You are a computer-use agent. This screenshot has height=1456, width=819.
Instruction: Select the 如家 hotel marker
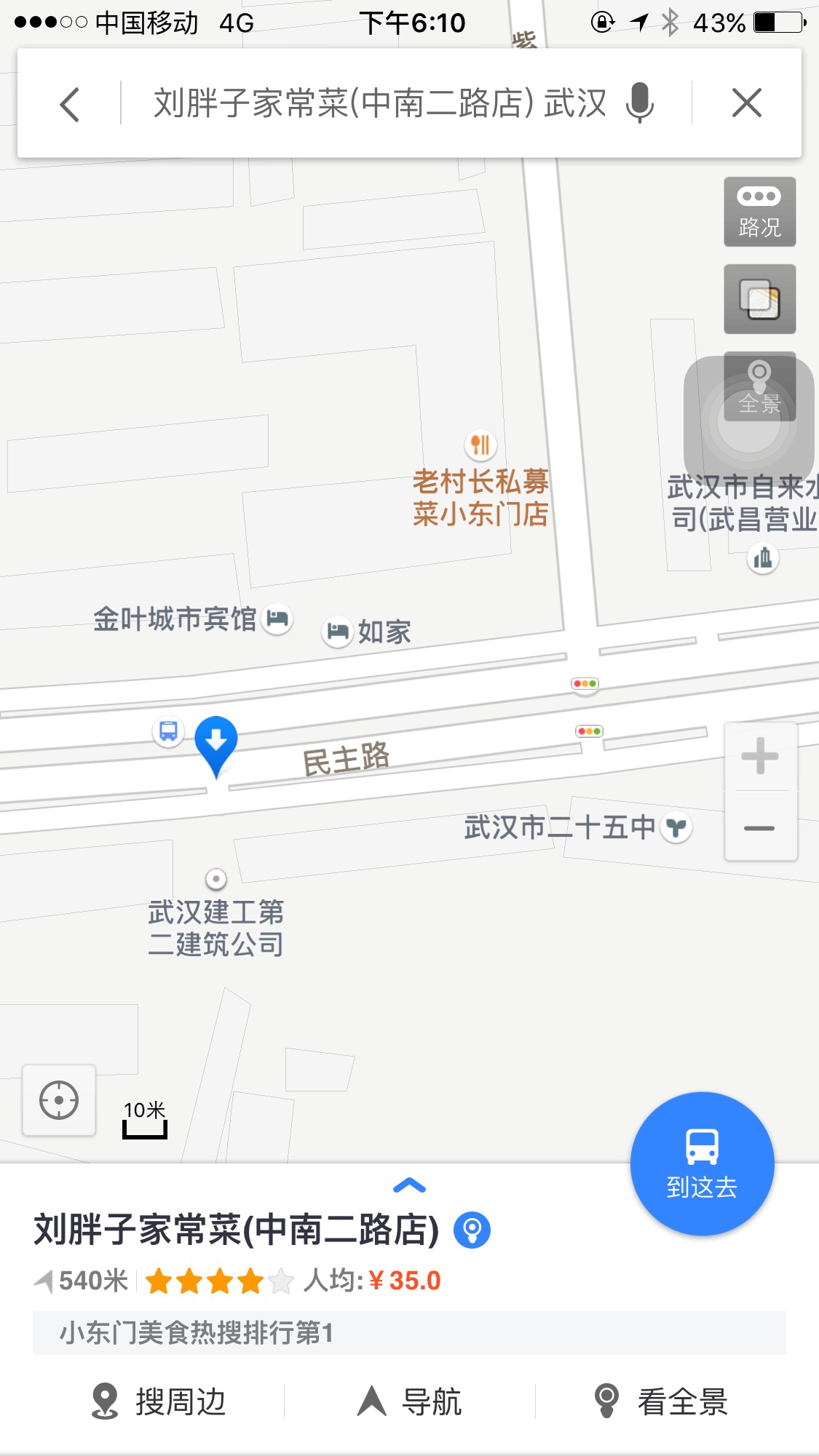[338, 631]
